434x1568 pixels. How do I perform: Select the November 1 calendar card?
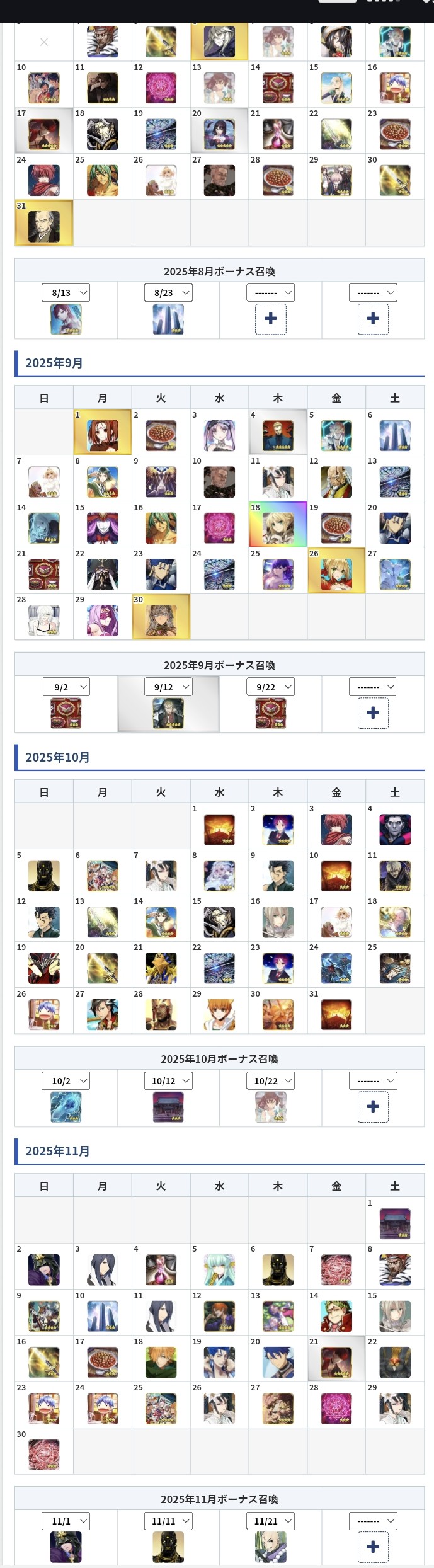395,1223
